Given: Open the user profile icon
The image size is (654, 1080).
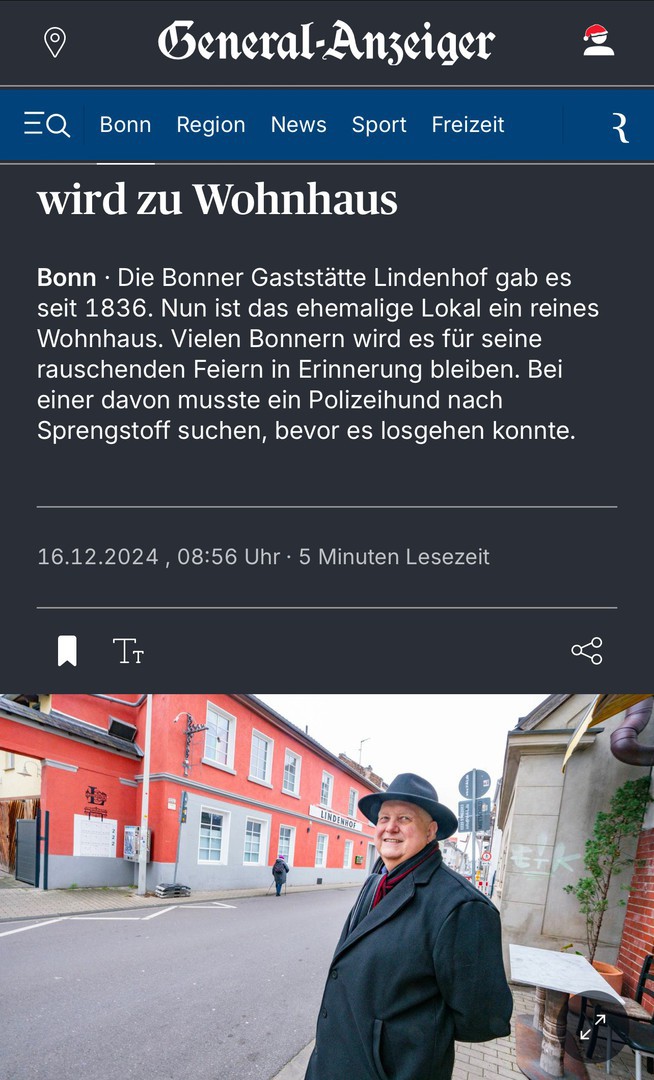Looking at the screenshot, I should click(x=598, y=41).
